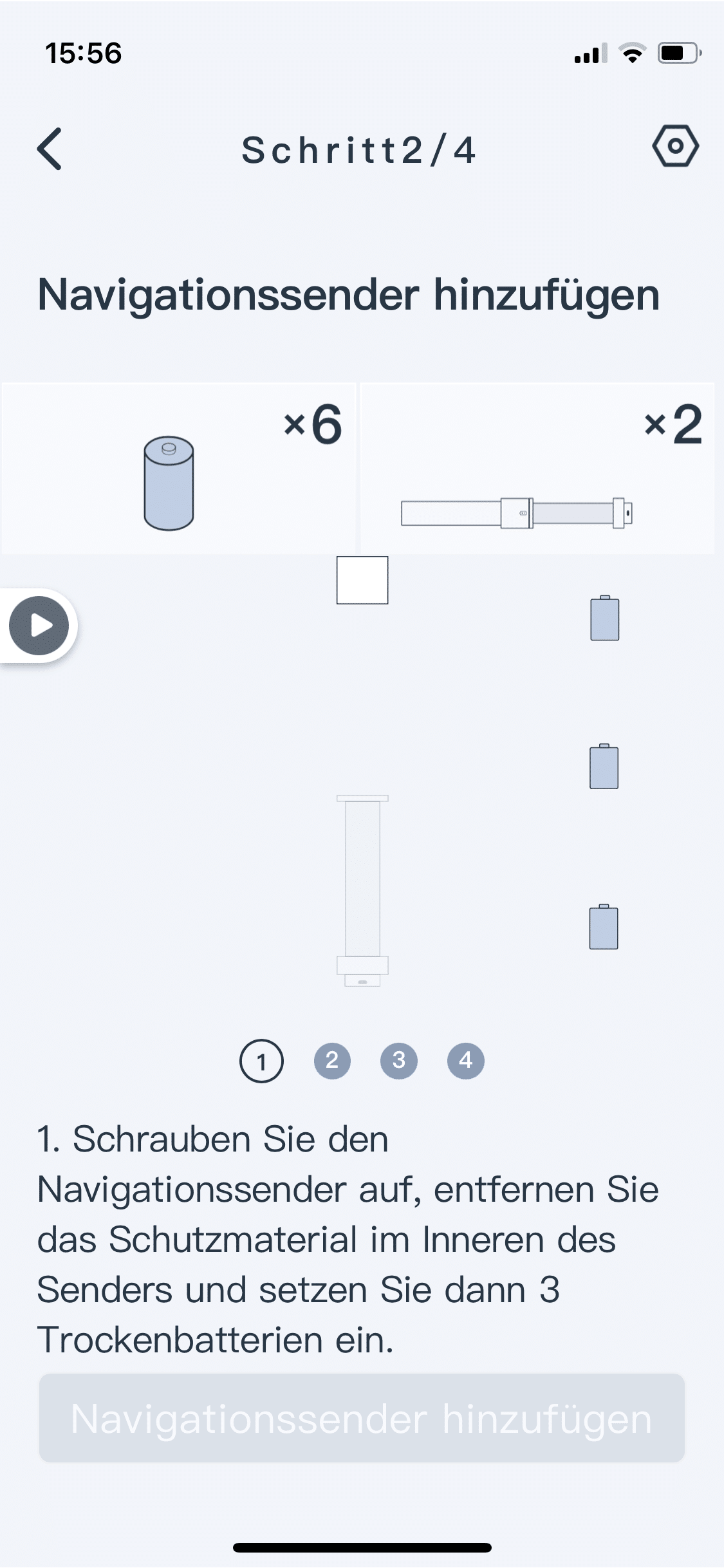
Task: Open the hexagon settings icon
Action: tap(675, 146)
